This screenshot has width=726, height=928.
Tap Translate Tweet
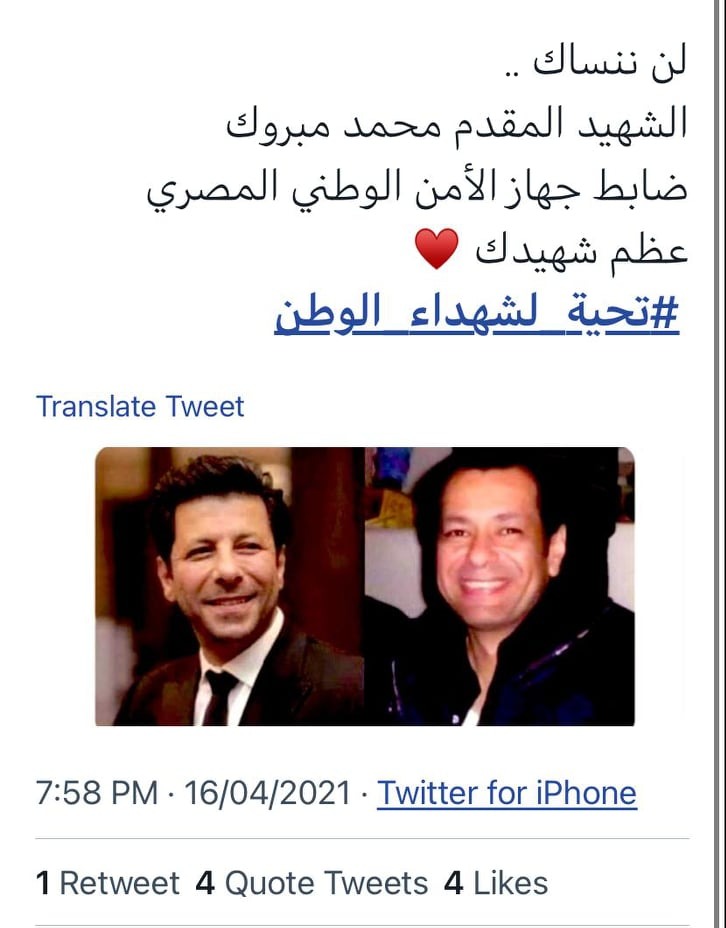point(140,407)
